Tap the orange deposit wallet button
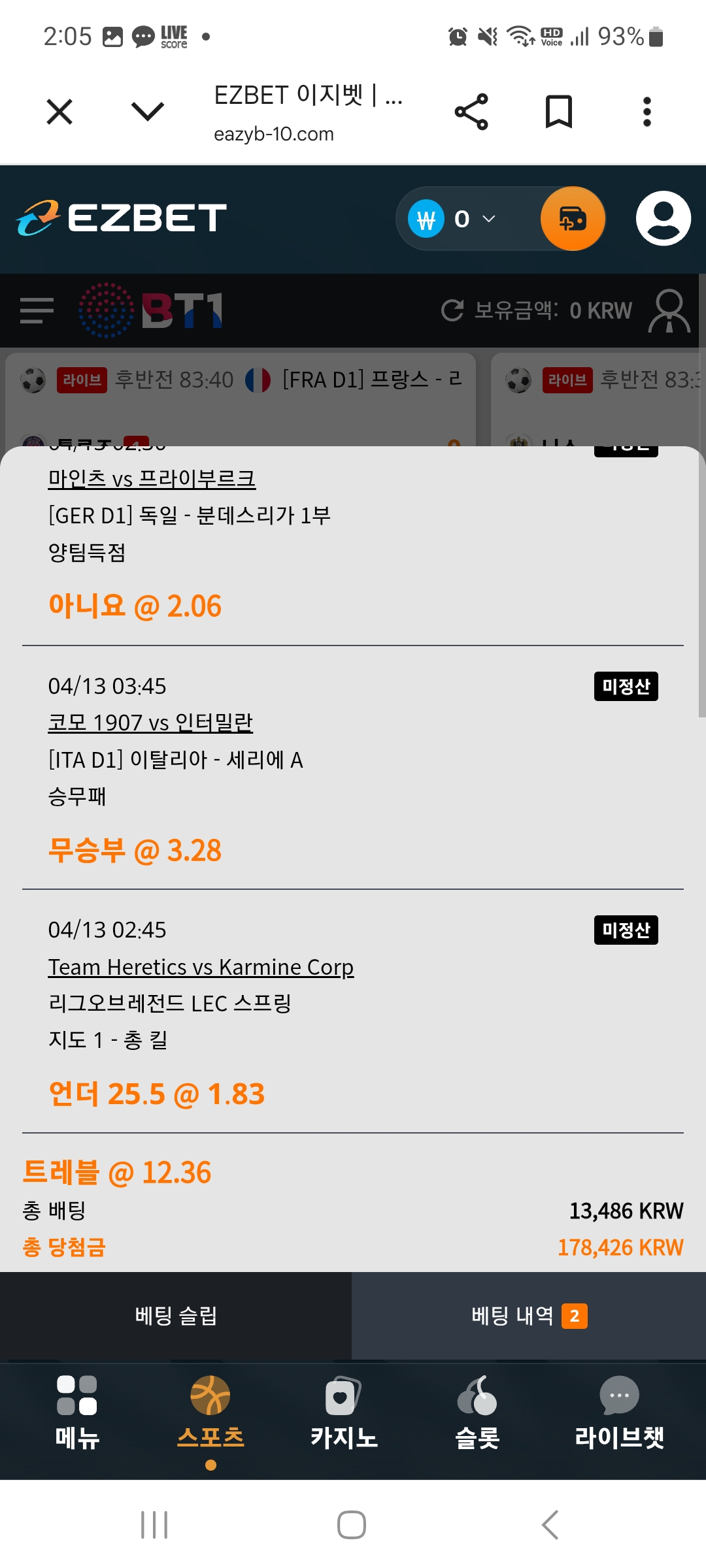The image size is (706, 1568). (573, 219)
